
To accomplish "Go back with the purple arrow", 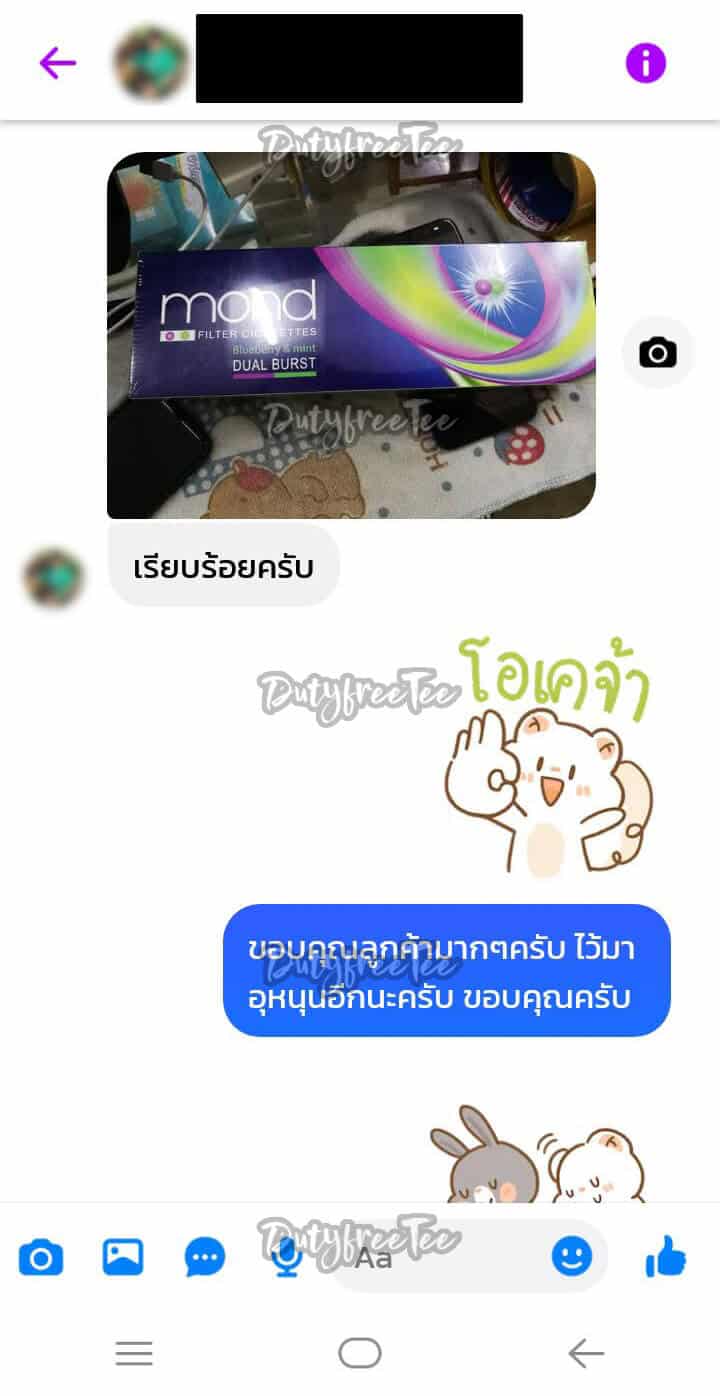I will 57,63.
